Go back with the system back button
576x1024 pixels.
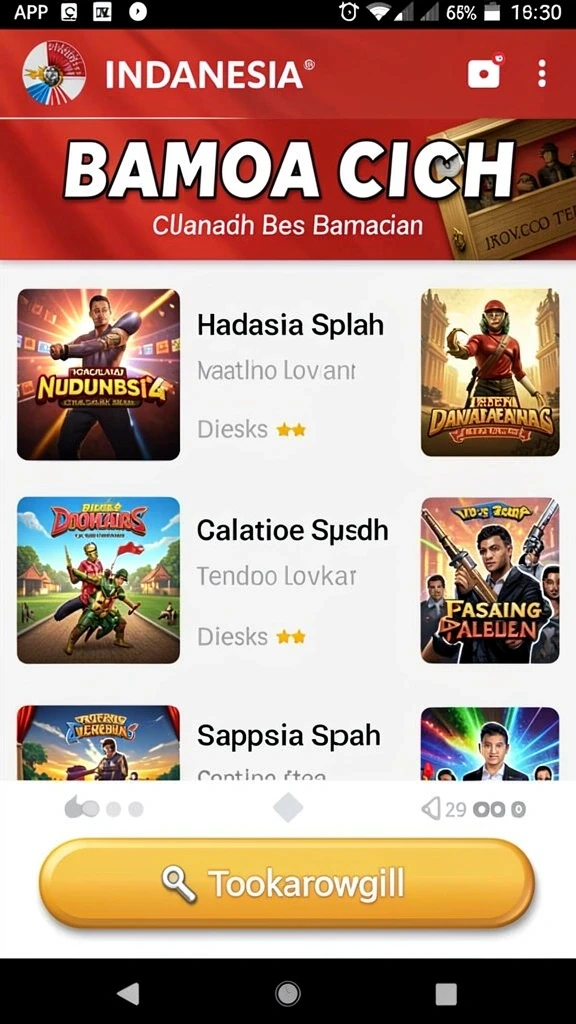(x=128, y=994)
